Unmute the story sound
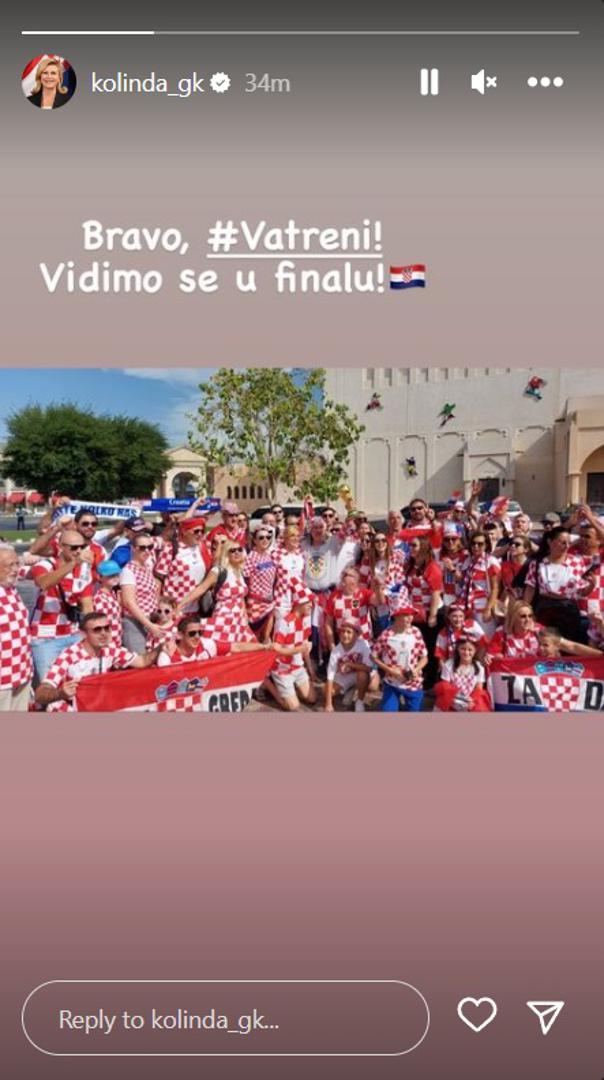 pyautogui.click(x=484, y=82)
